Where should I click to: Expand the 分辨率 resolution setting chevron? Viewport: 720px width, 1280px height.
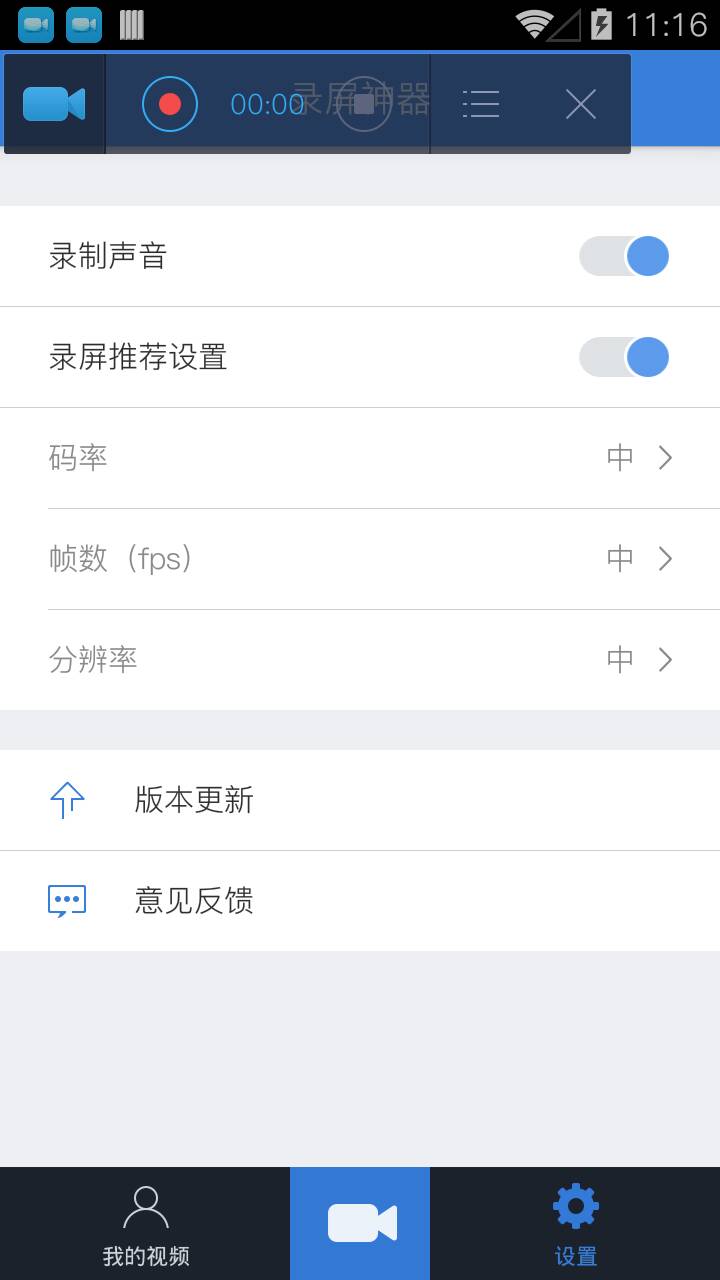click(664, 659)
